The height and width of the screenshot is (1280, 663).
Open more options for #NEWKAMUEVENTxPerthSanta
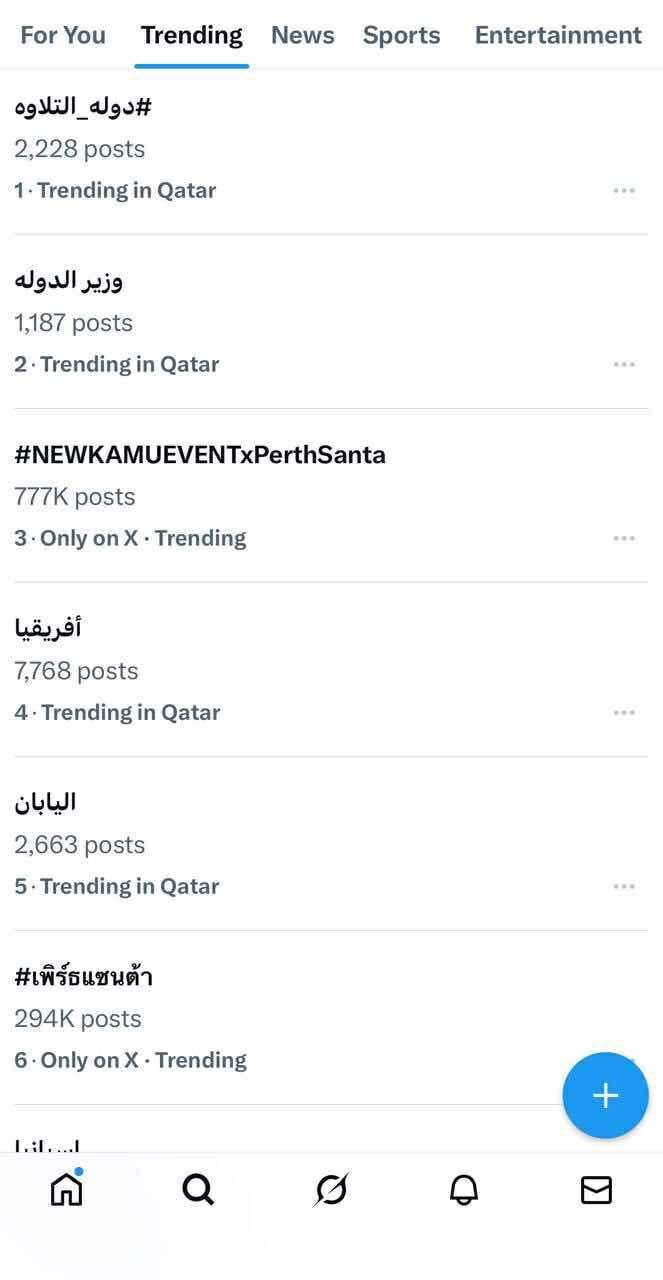tap(624, 538)
